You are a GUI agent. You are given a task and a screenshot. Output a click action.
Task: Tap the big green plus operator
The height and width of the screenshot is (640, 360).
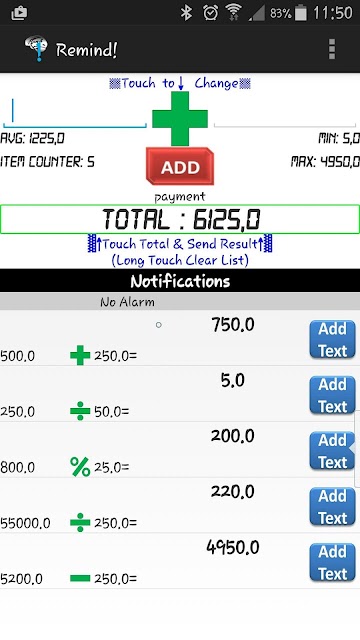pos(180,119)
